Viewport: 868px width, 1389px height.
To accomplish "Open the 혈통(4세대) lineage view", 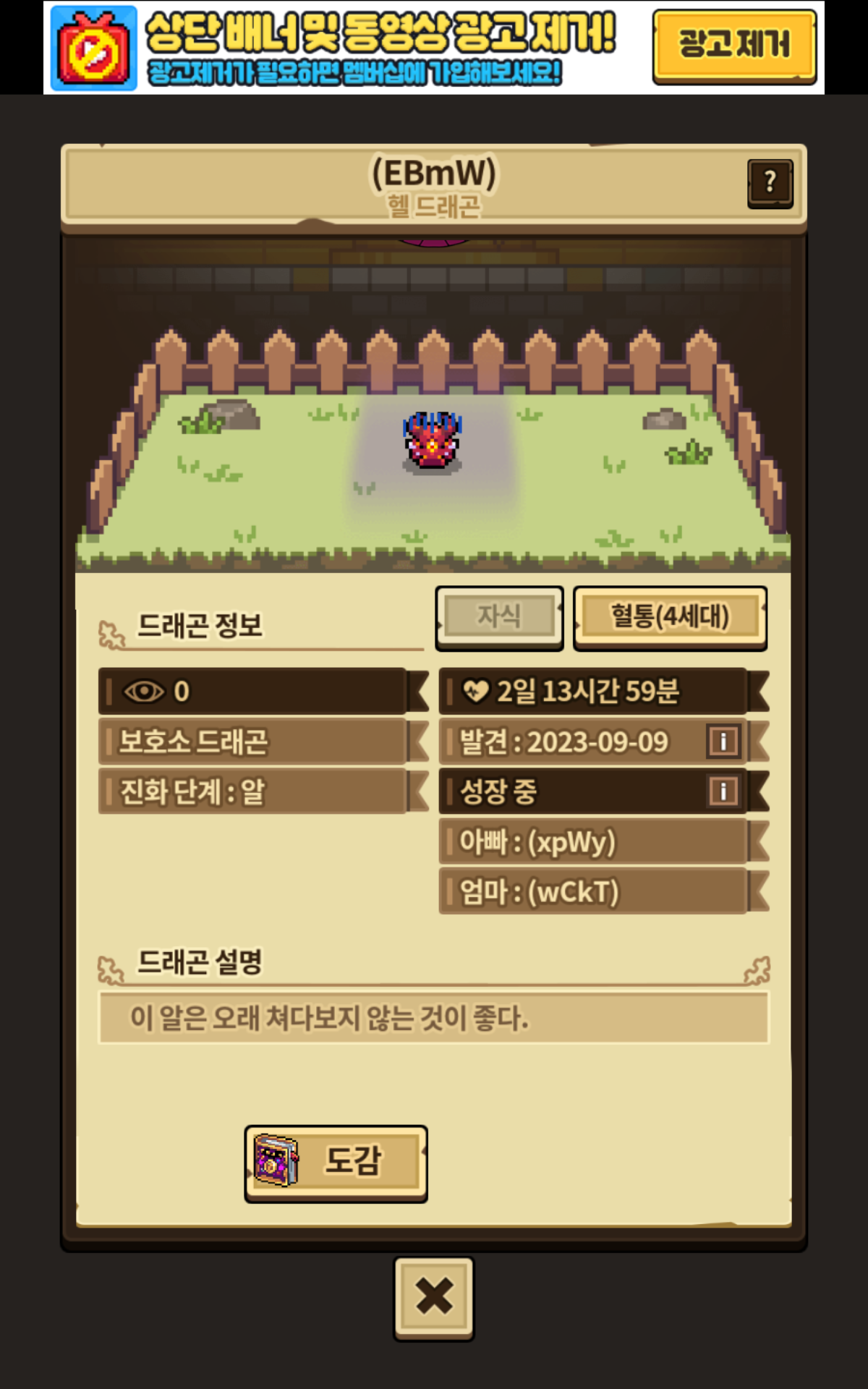I will (670, 617).
